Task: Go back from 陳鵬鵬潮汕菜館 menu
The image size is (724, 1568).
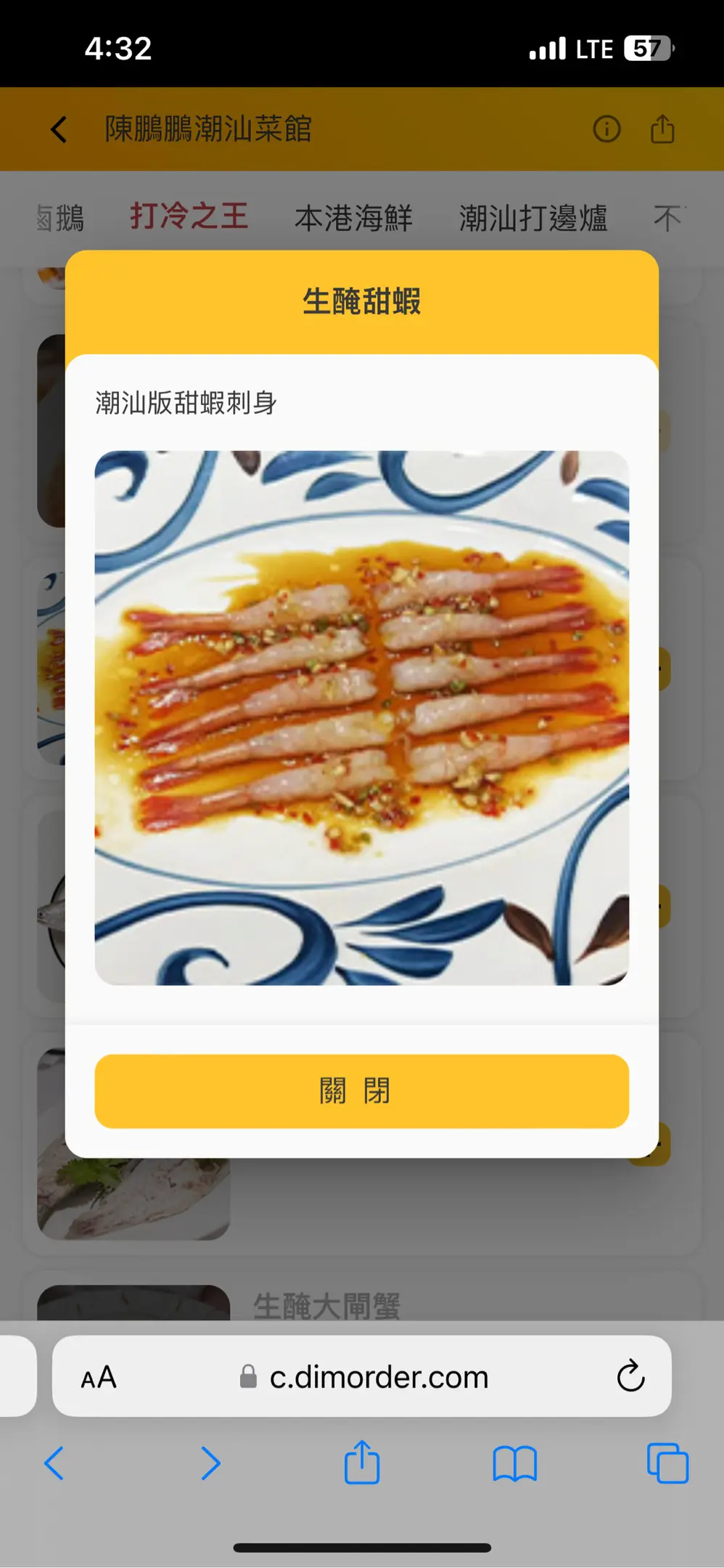Action: 59,129
